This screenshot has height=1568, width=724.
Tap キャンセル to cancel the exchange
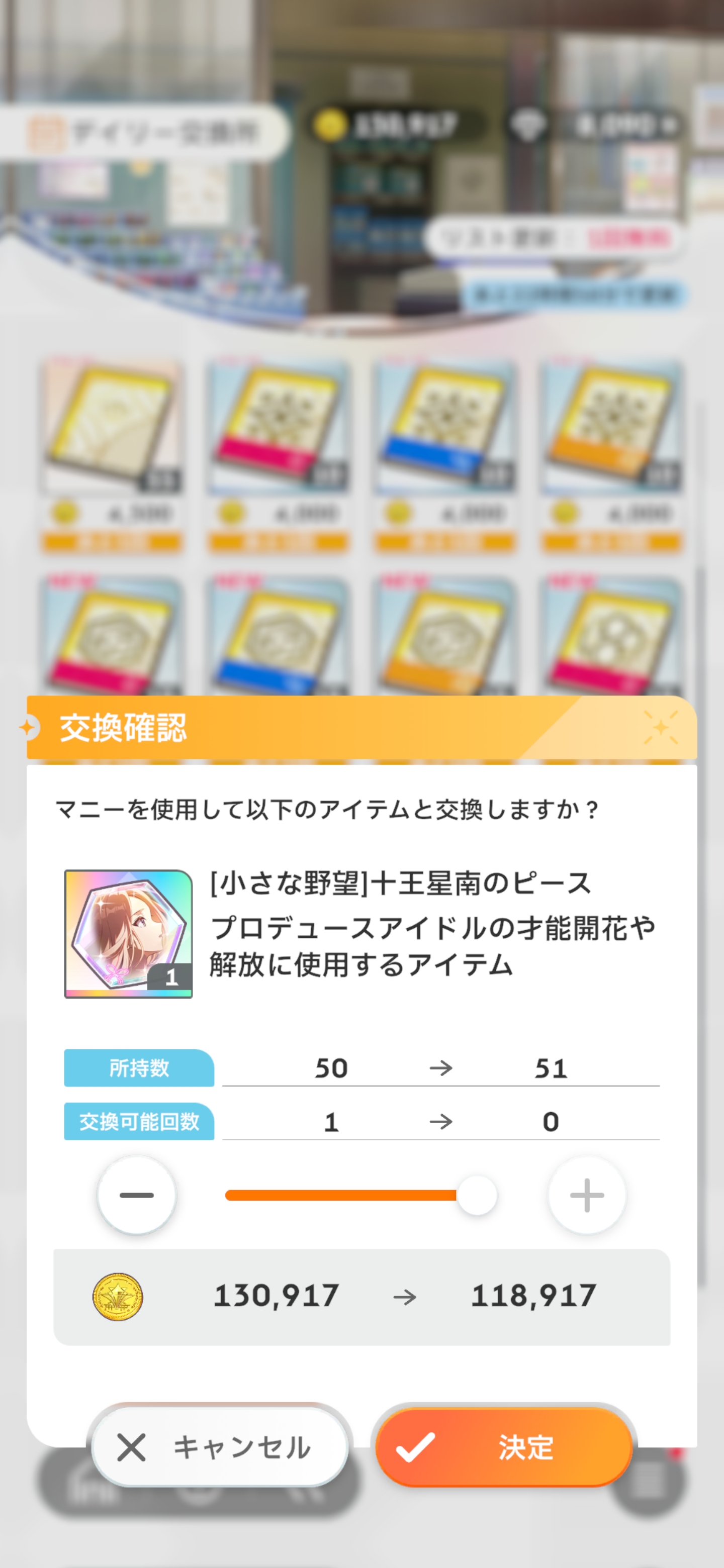(x=220, y=1447)
